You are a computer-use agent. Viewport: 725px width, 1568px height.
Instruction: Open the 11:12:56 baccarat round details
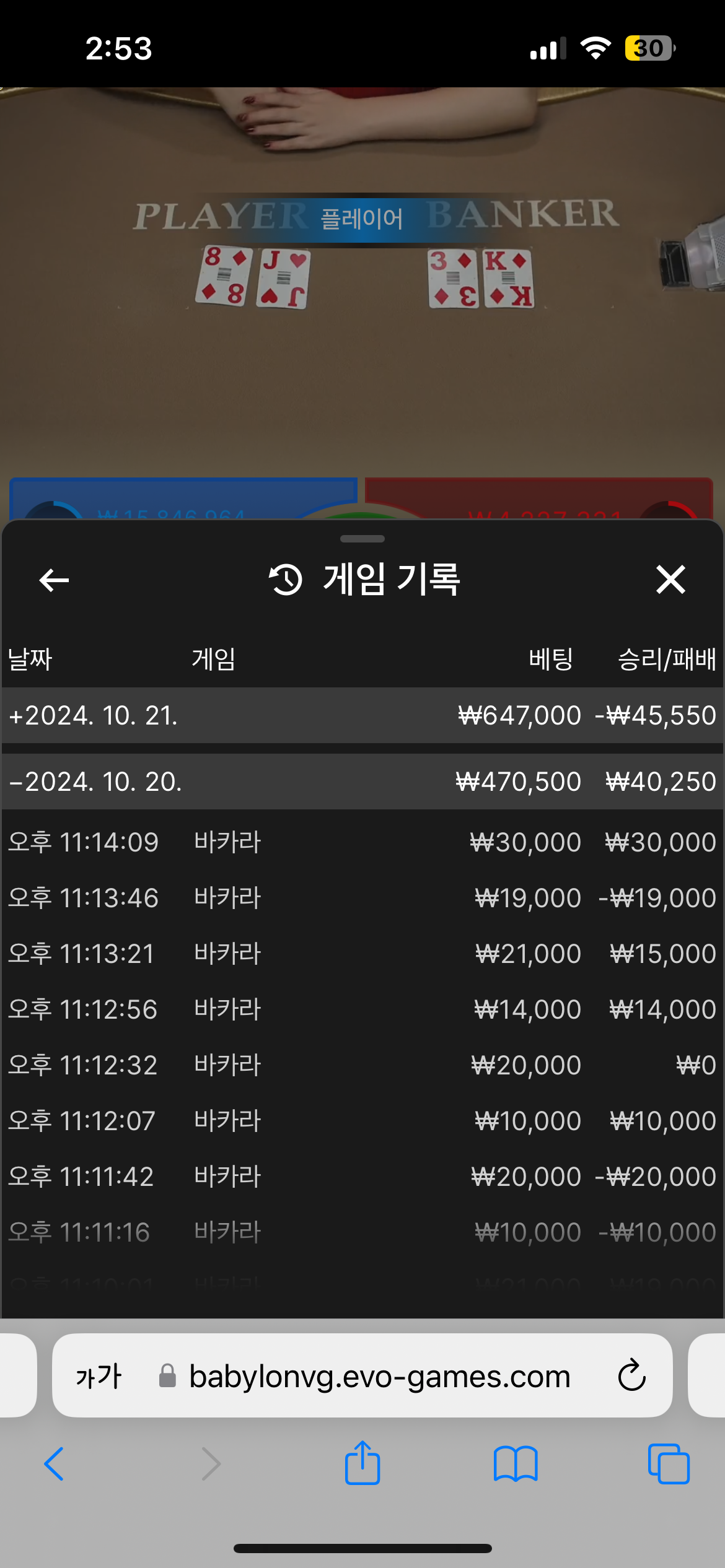tap(362, 1009)
